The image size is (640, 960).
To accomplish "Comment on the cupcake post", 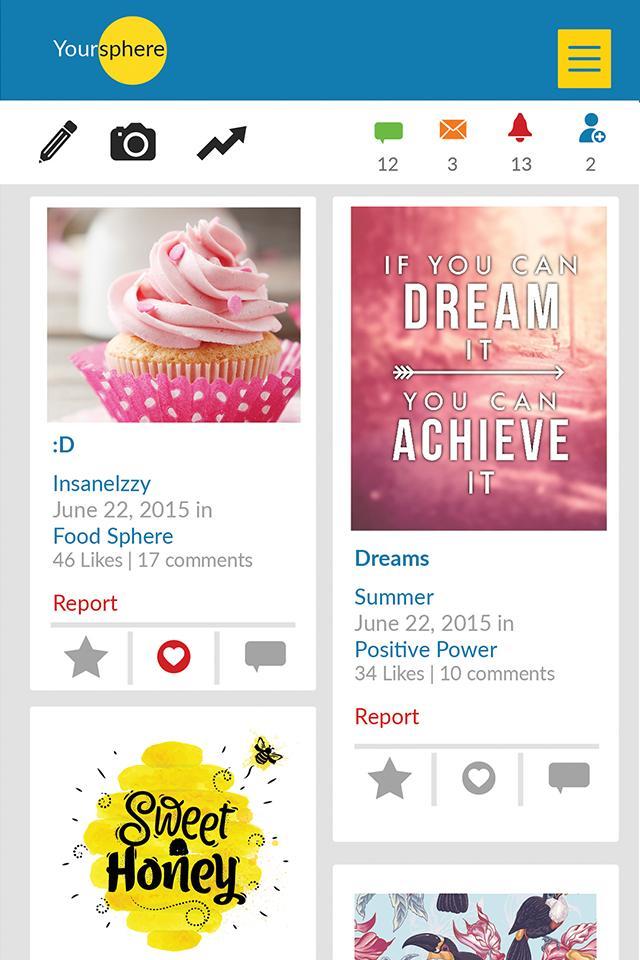I will click(x=265, y=657).
